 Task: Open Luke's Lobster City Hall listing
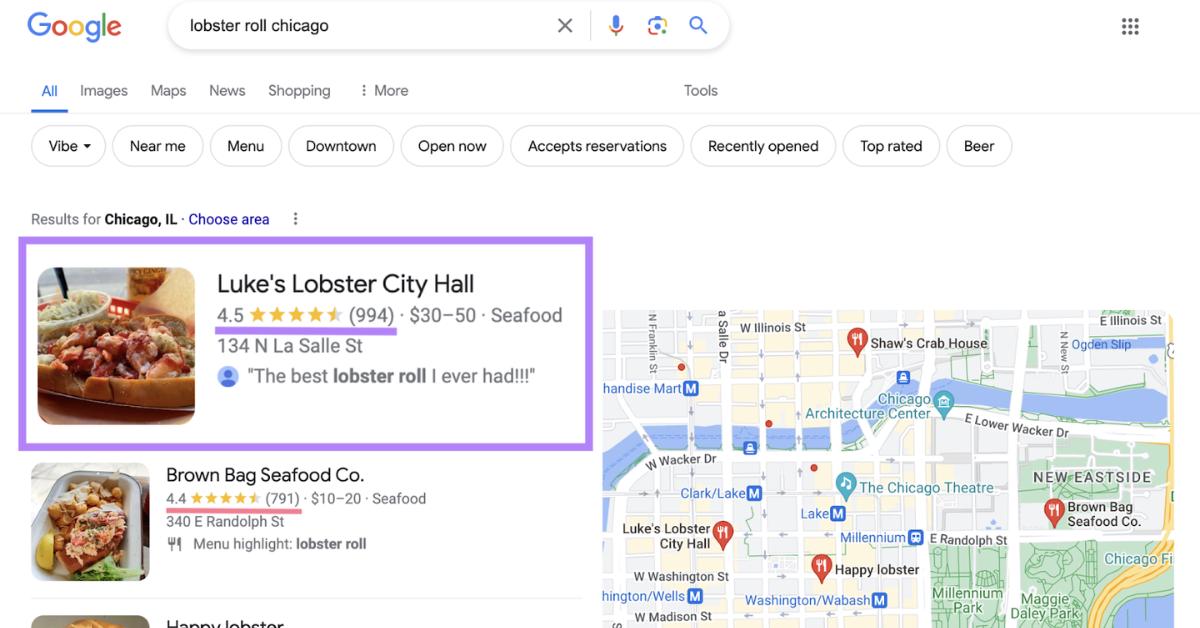(345, 284)
